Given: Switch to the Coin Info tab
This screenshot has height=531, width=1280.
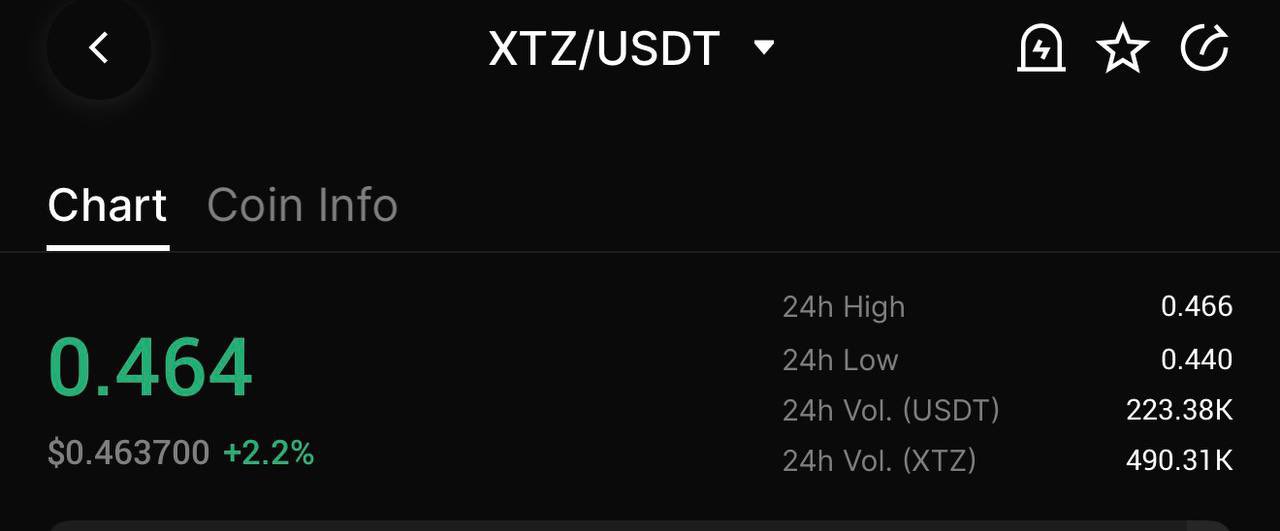Looking at the screenshot, I should point(302,205).
